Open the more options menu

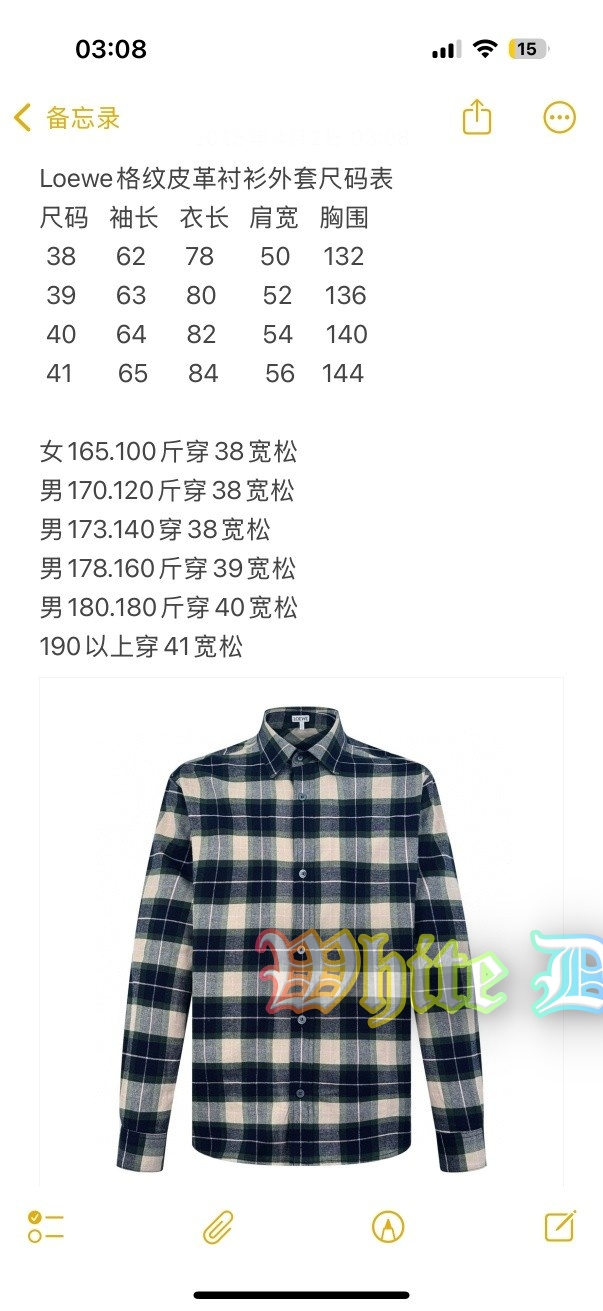point(559,117)
